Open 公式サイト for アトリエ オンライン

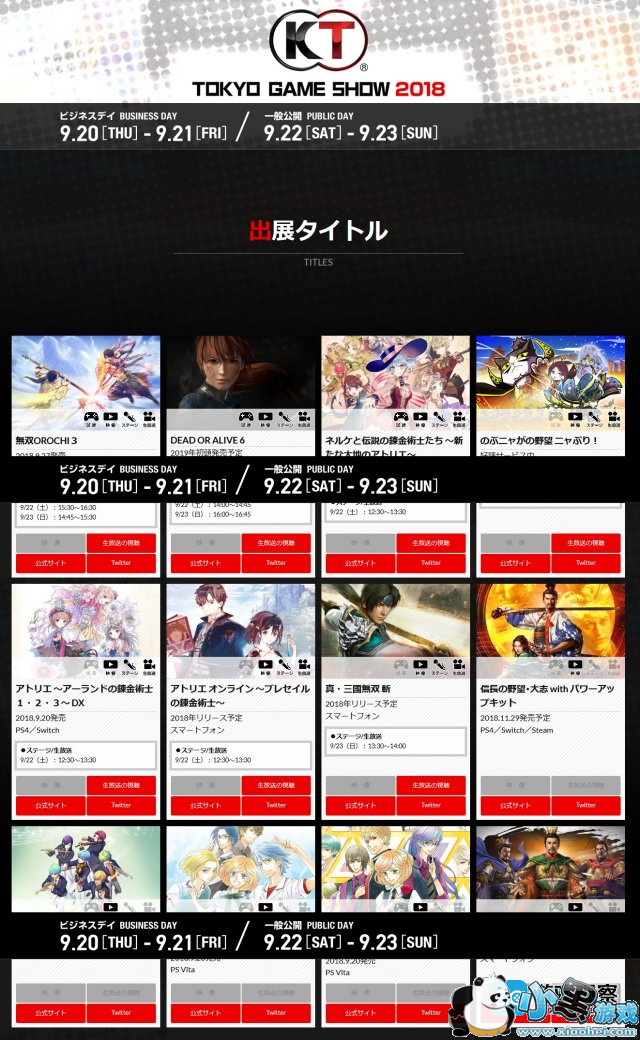click(206, 805)
